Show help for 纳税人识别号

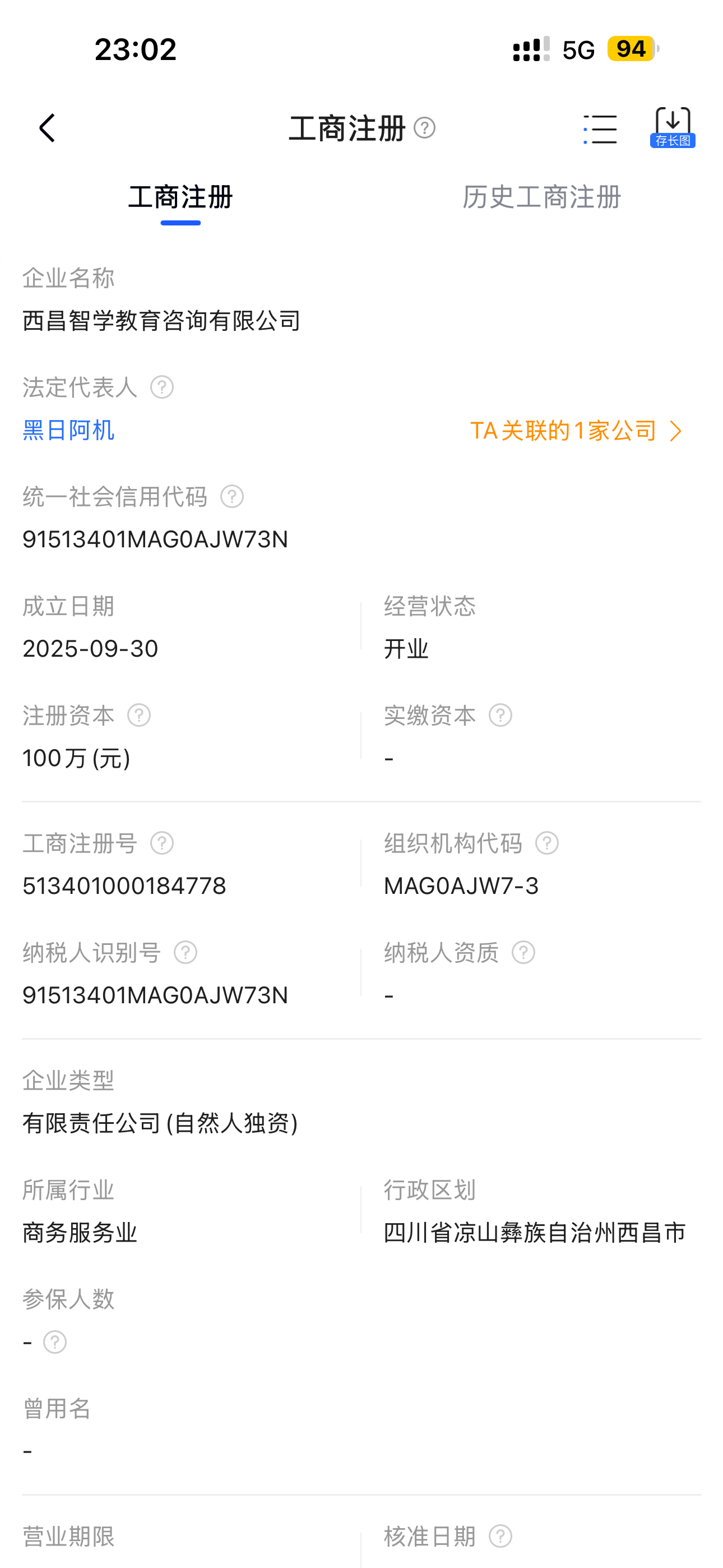pos(185,953)
